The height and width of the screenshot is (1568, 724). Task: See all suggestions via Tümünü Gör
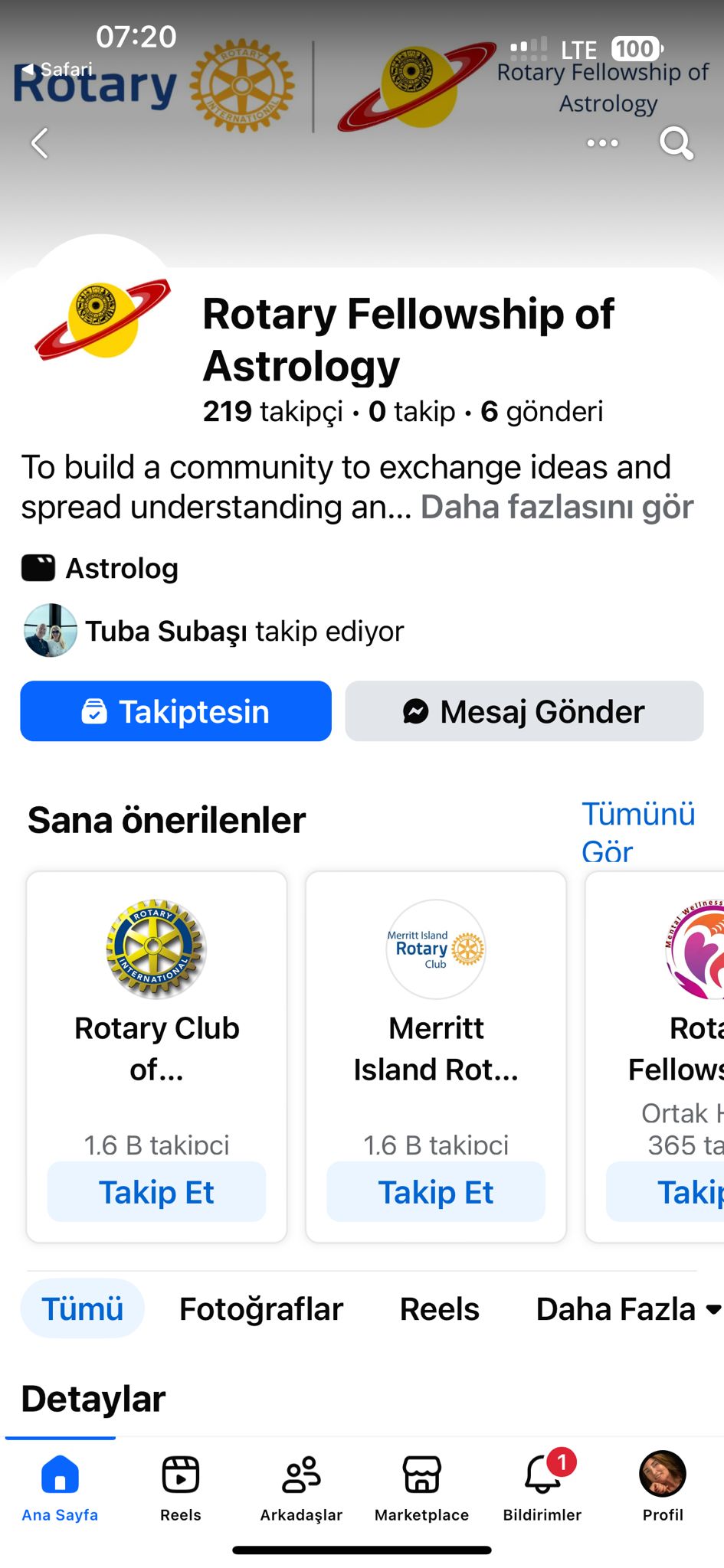(x=637, y=832)
